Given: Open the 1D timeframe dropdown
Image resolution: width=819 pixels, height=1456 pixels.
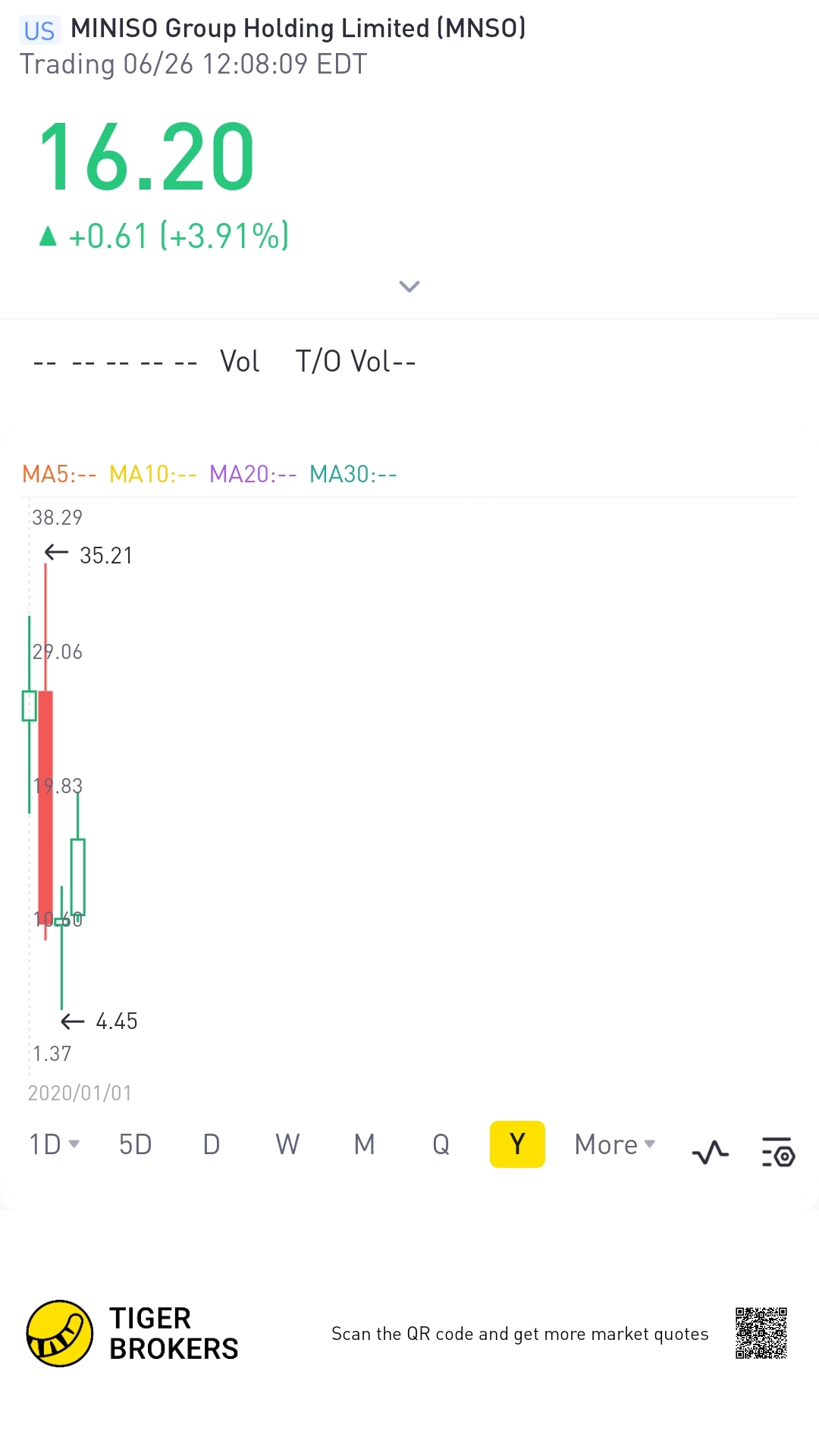Looking at the screenshot, I should (54, 1144).
